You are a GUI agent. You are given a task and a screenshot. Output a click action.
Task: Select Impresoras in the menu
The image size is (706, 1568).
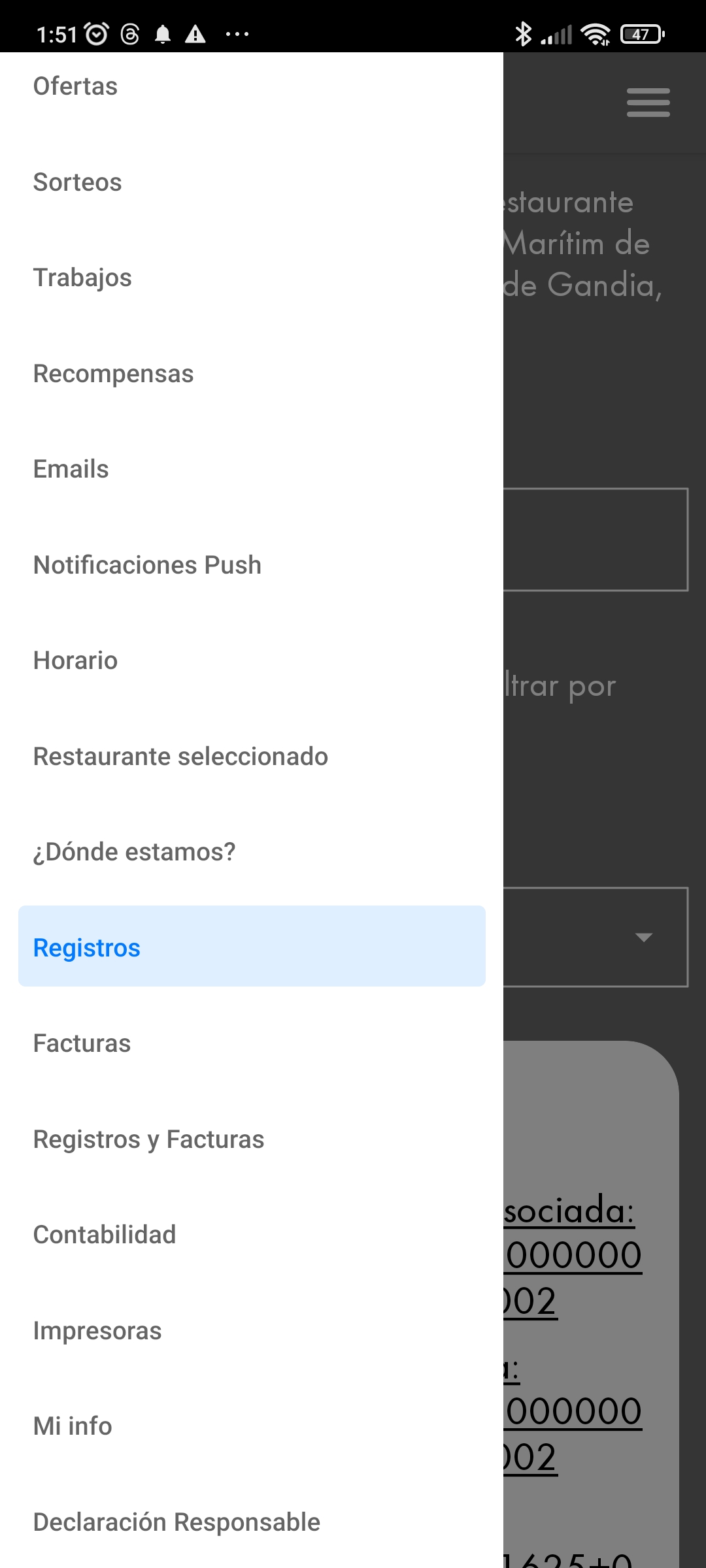point(97,1331)
